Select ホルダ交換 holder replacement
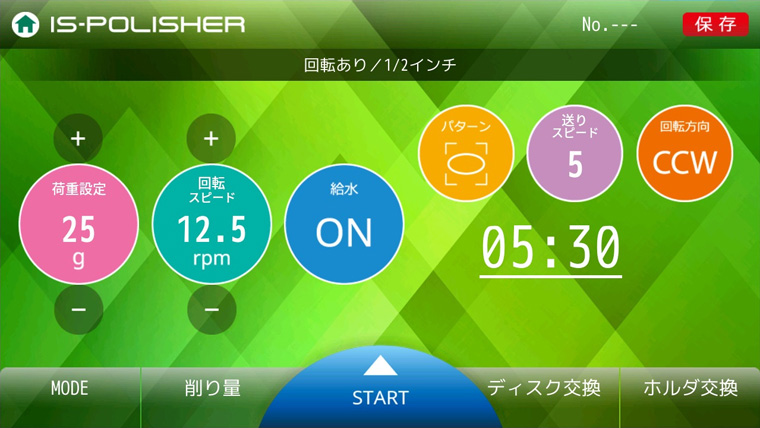 [690, 389]
